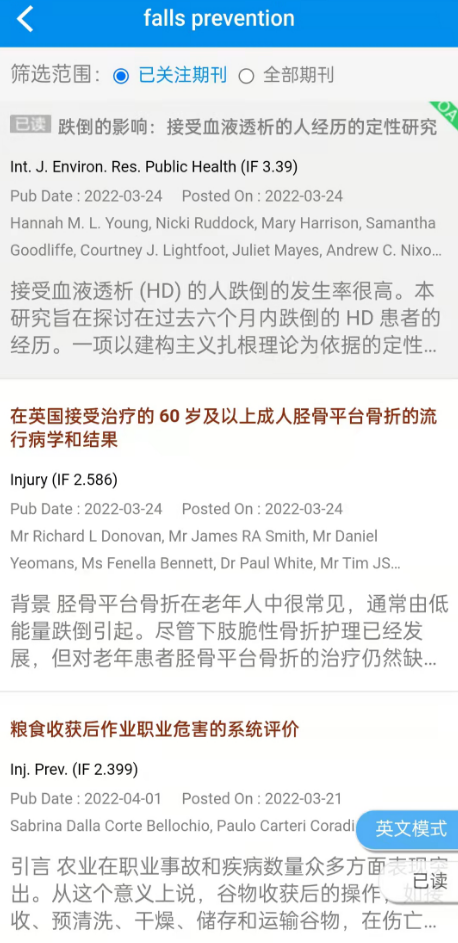The width and height of the screenshot is (458, 943).
Task: Switch to 英文模式 English mode
Action: (x=411, y=828)
